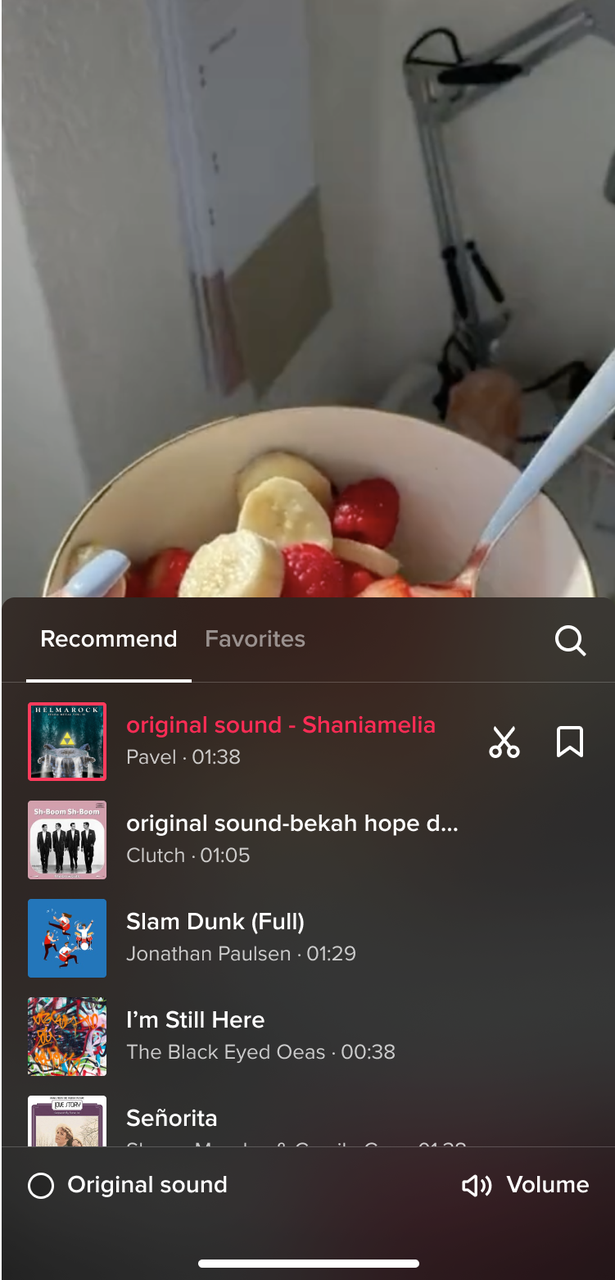This screenshot has width=615, height=1280.
Task: Select the Recommend tab
Action: click(108, 639)
